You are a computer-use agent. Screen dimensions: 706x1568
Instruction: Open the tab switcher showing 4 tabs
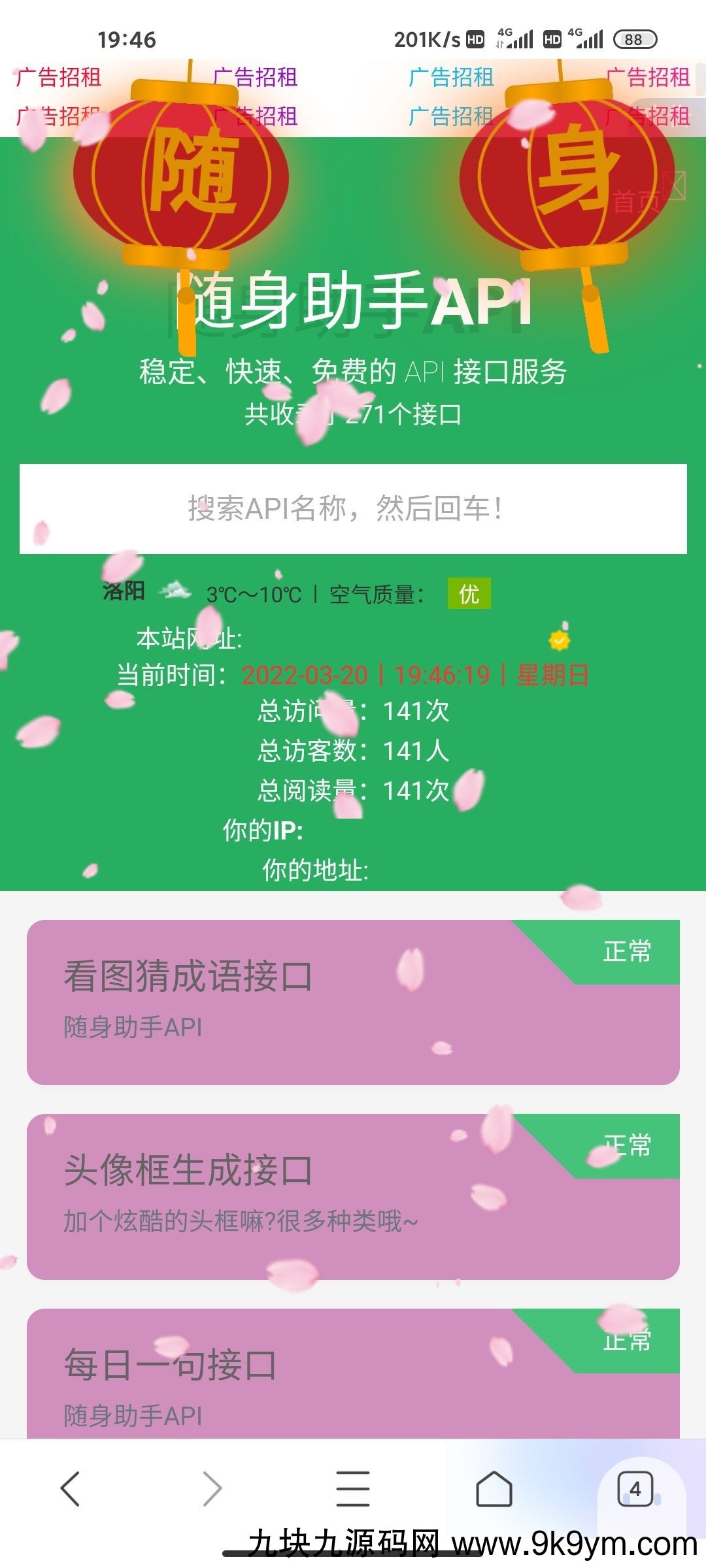pyautogui.click(x=635, y=1489)
